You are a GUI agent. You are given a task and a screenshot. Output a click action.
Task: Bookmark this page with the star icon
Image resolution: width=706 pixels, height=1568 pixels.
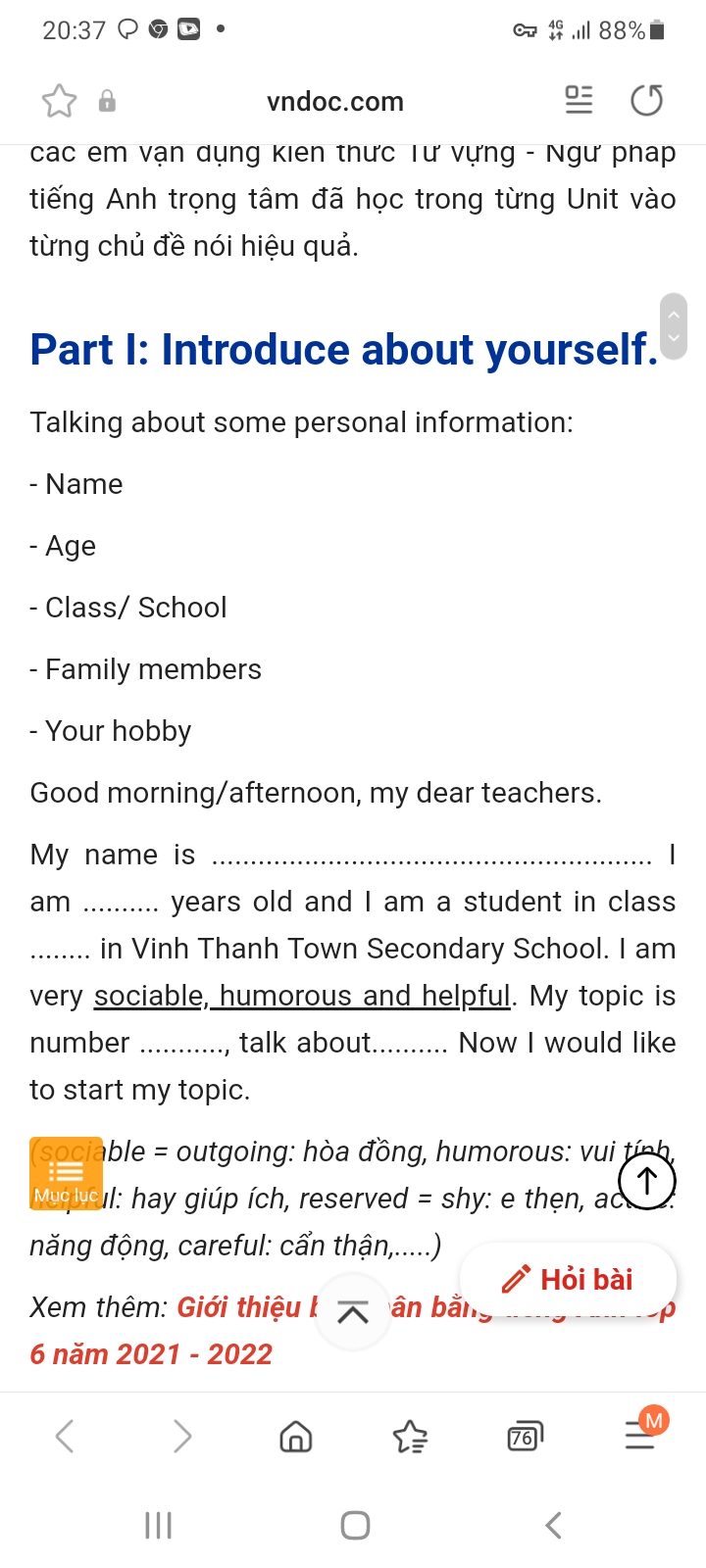(x=59, y=101)
